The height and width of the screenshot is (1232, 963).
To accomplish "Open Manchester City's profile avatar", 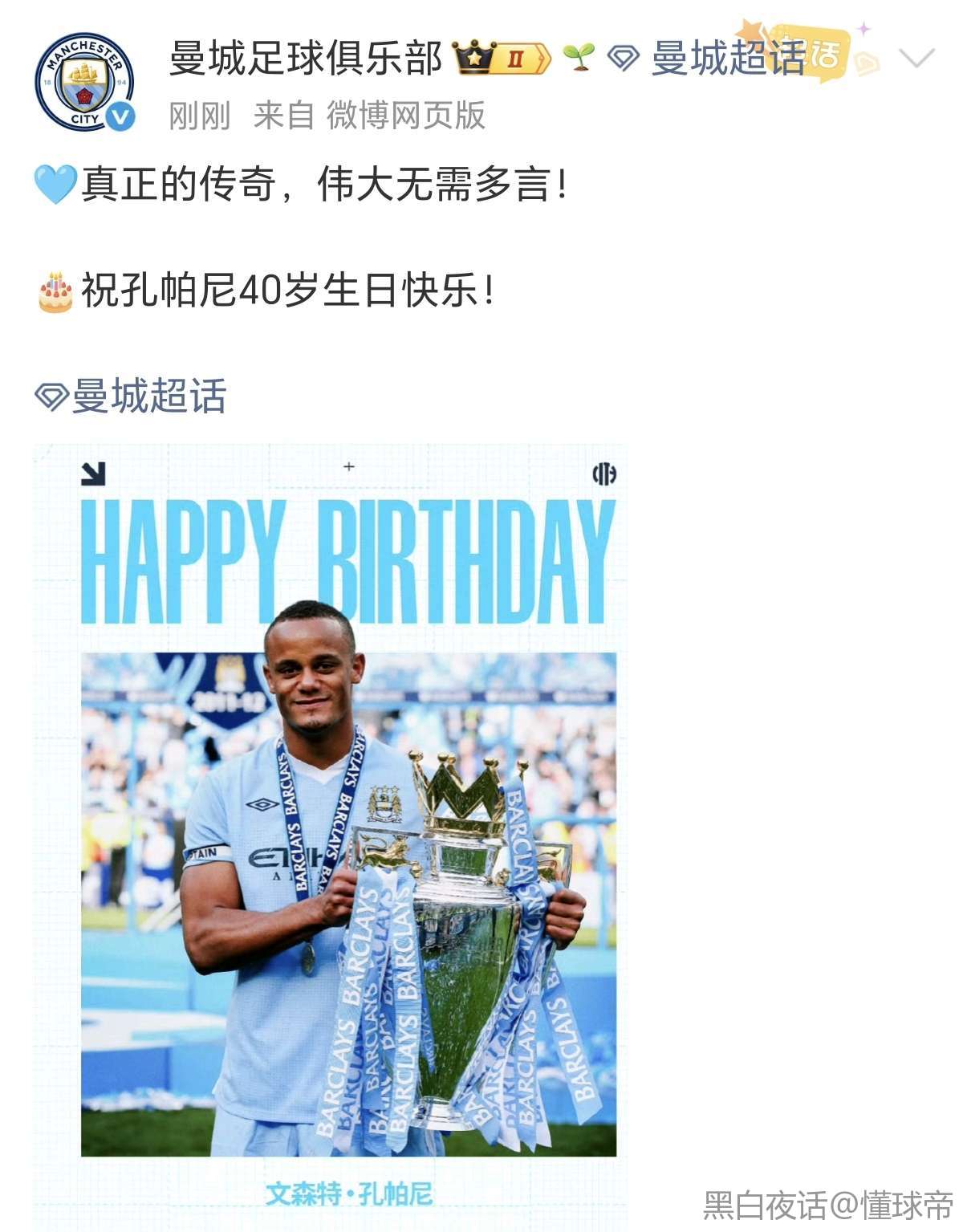I will click(x=83, y=81).
